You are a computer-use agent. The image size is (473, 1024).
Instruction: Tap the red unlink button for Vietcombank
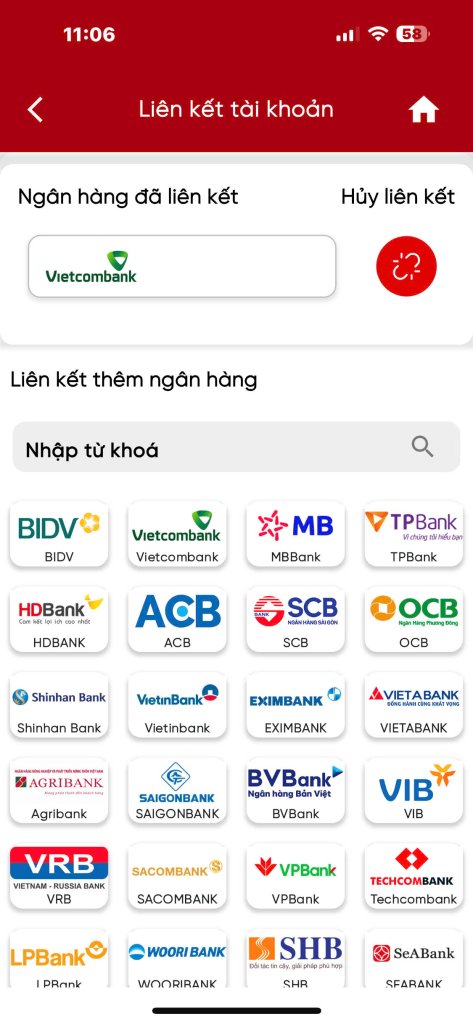pos(406,266)
